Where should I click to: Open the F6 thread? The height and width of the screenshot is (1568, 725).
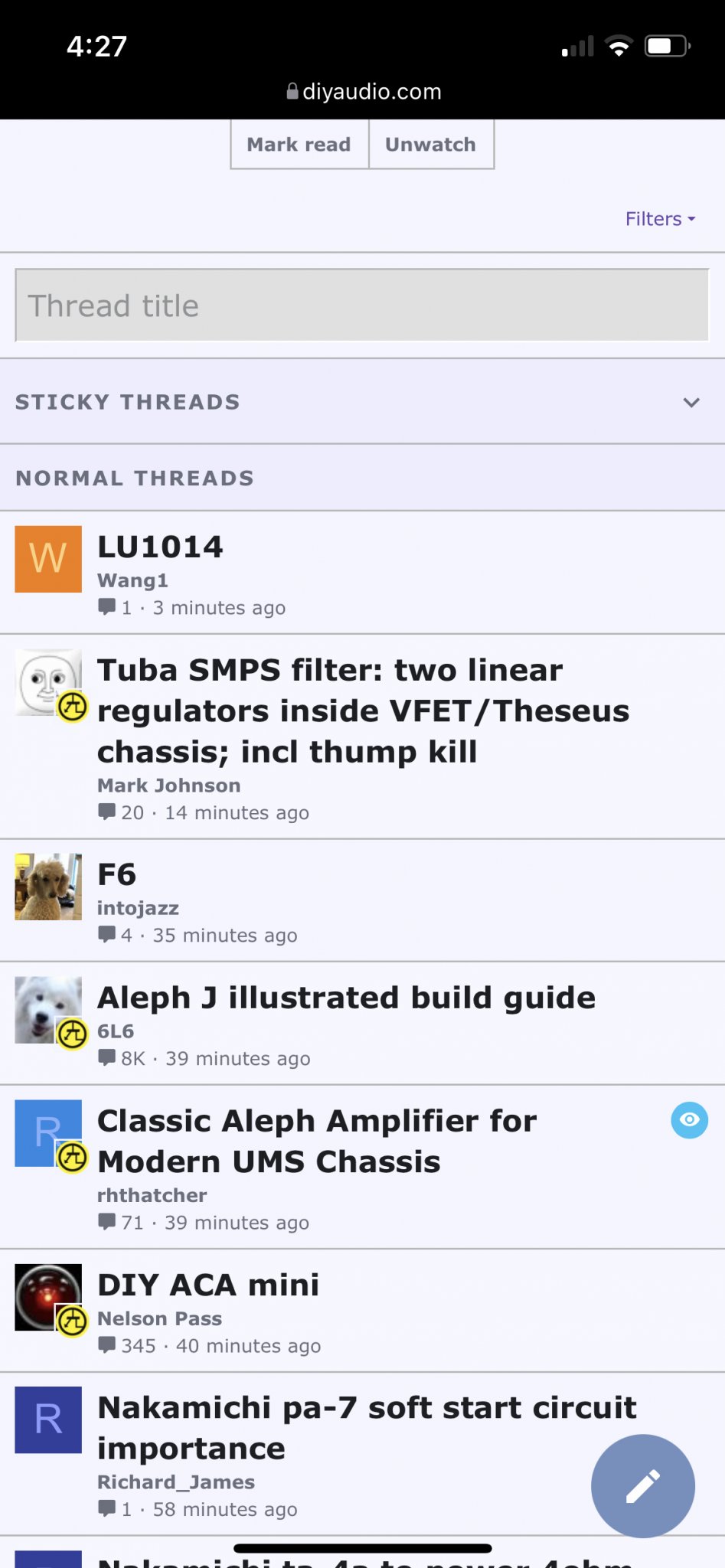(x=116, y=874)
